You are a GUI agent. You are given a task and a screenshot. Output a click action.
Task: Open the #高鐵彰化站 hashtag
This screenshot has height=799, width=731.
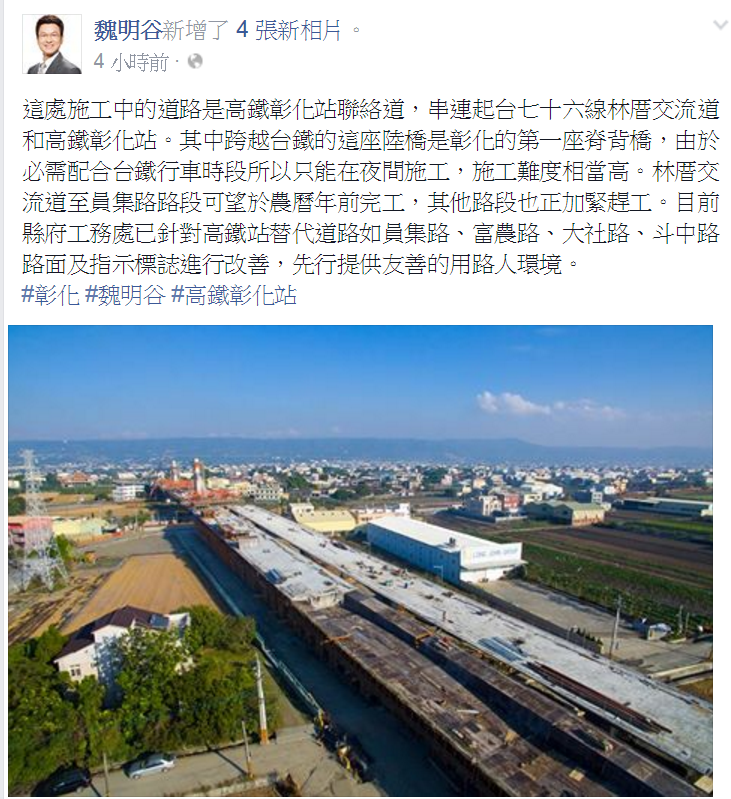[x=233, y=295]
